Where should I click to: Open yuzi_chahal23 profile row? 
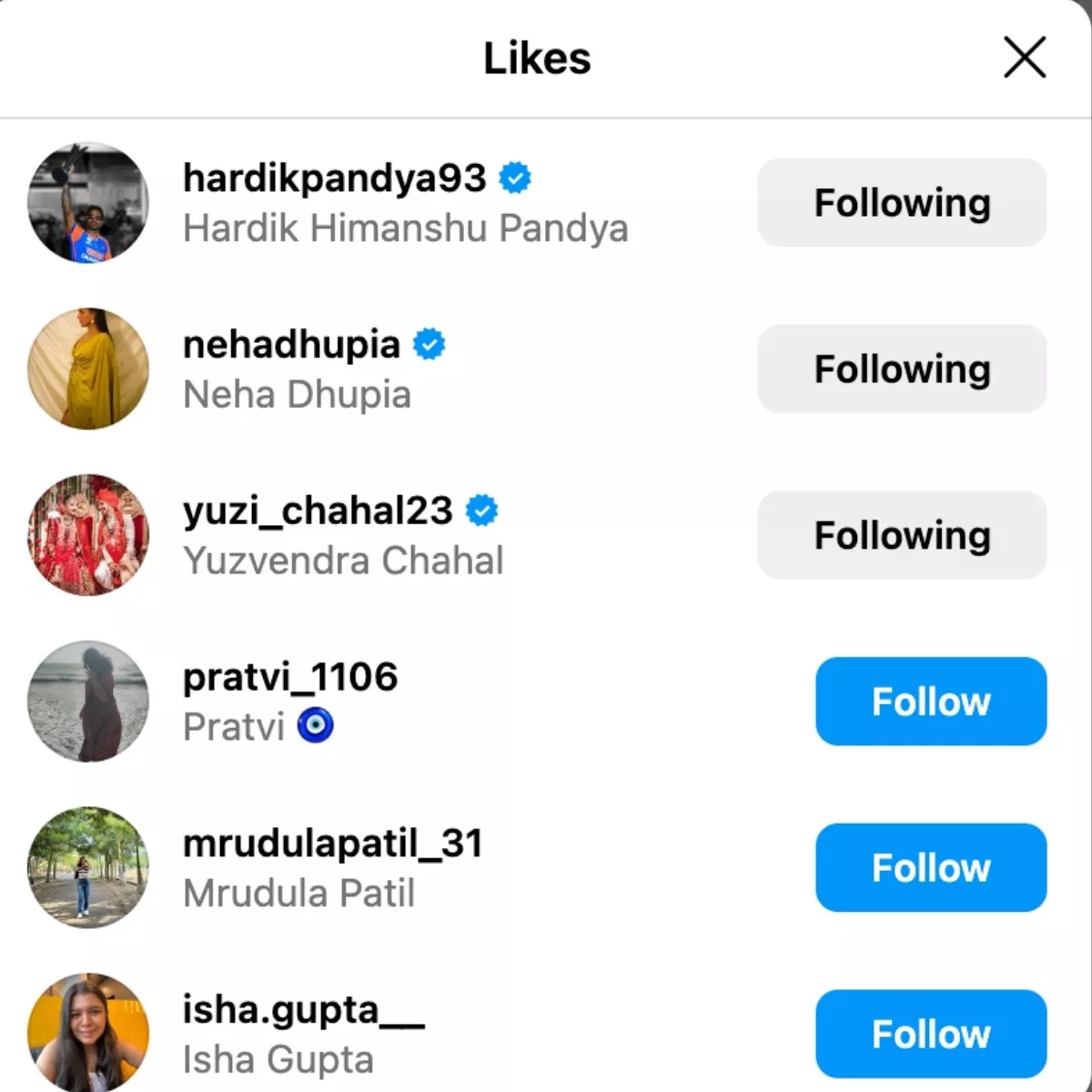317,511
